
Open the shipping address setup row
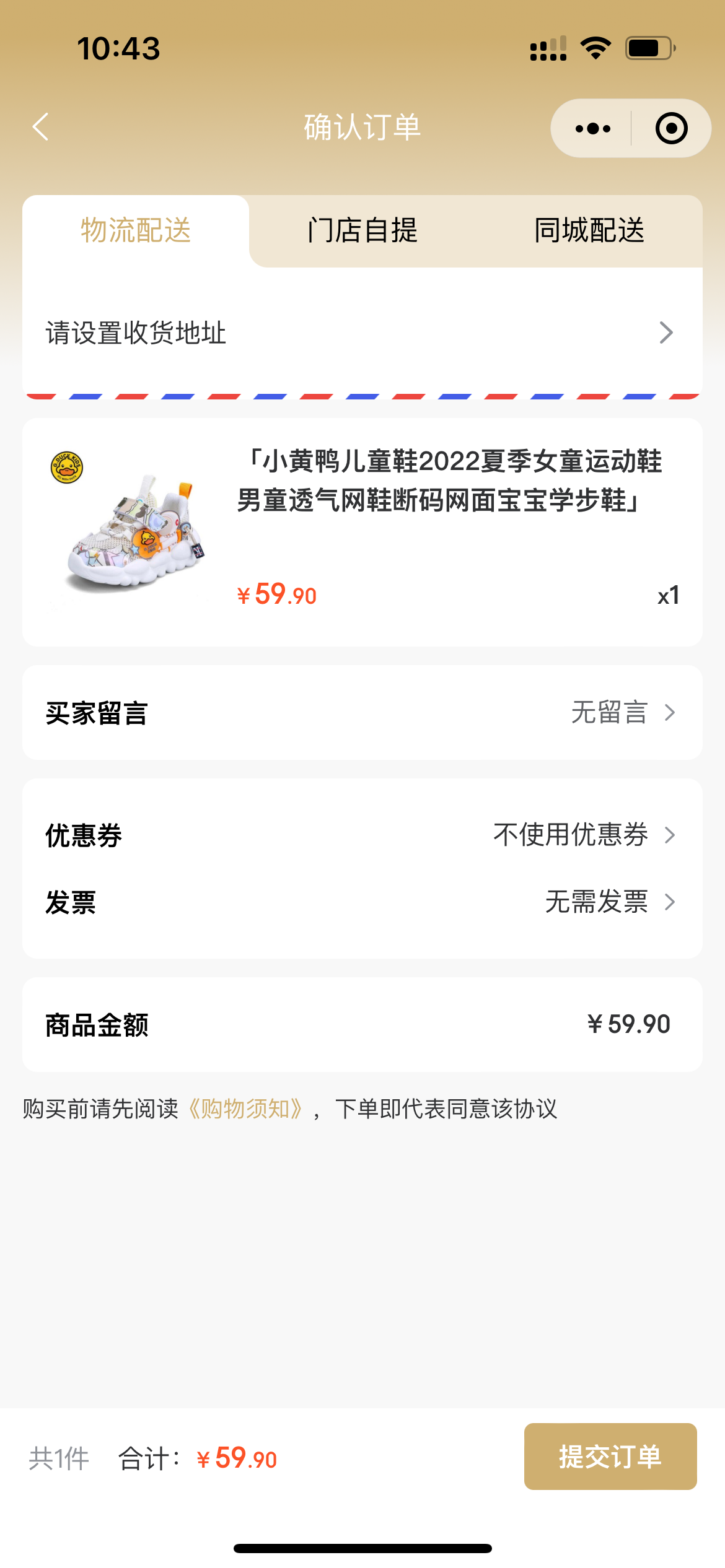[362, 333]
